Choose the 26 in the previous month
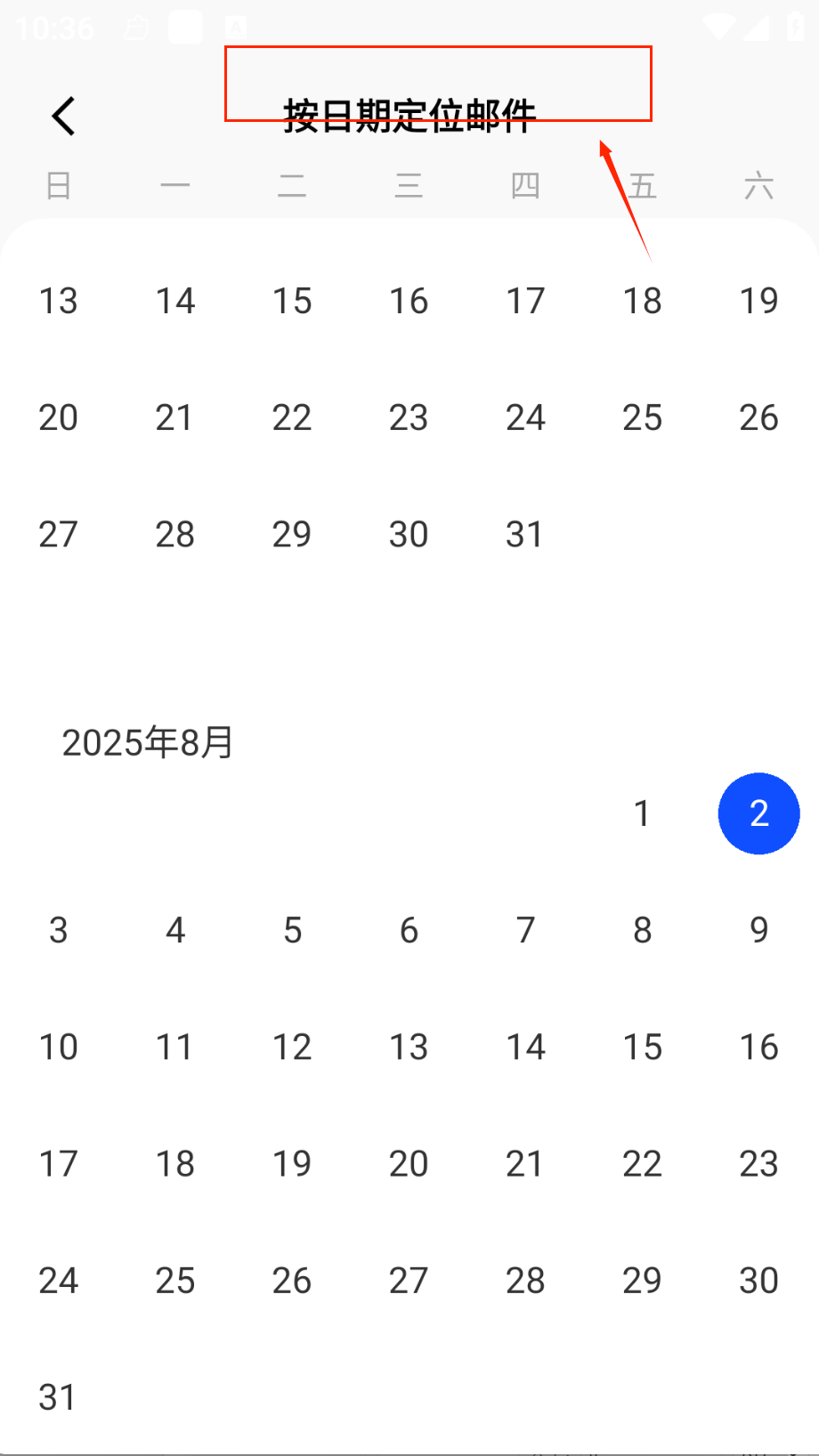Viewport: 819px width, 1456px height. (x=758, y=417)
